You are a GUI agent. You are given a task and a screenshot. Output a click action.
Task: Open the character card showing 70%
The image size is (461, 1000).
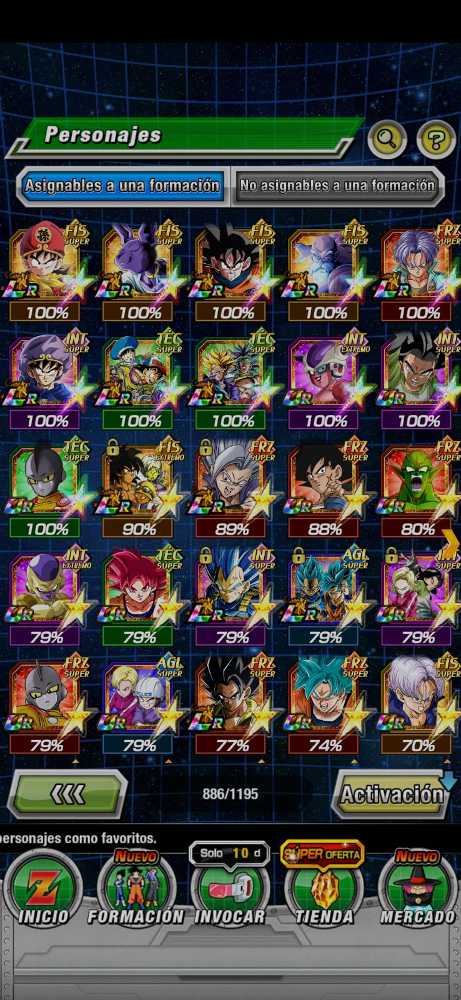[419, 705]
